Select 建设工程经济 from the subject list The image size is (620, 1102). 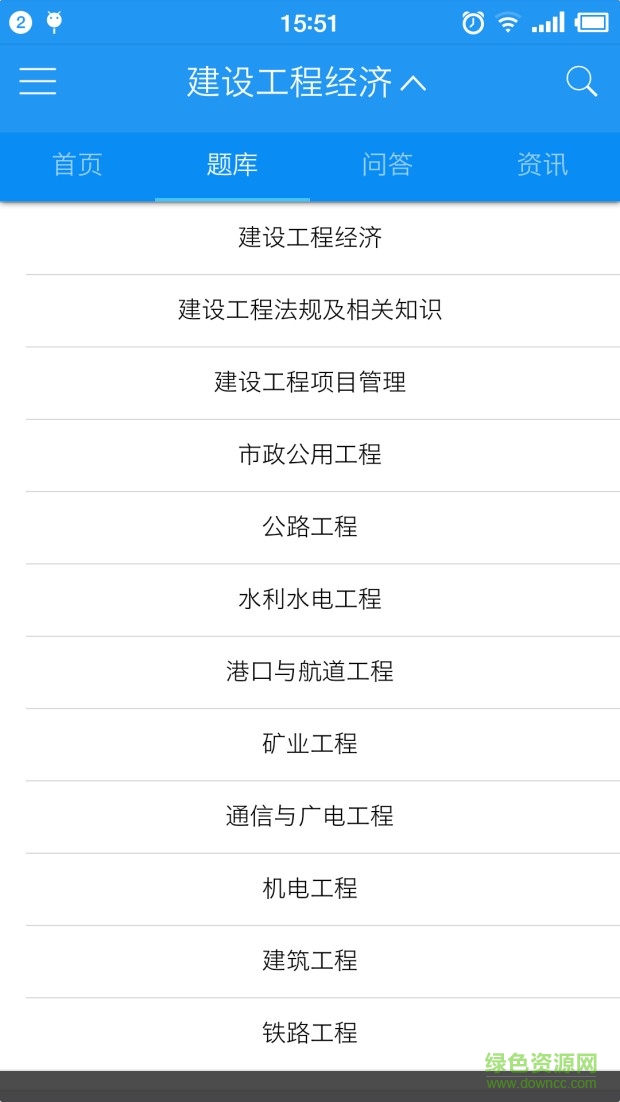pyautogui.click(x=310, y=238)
